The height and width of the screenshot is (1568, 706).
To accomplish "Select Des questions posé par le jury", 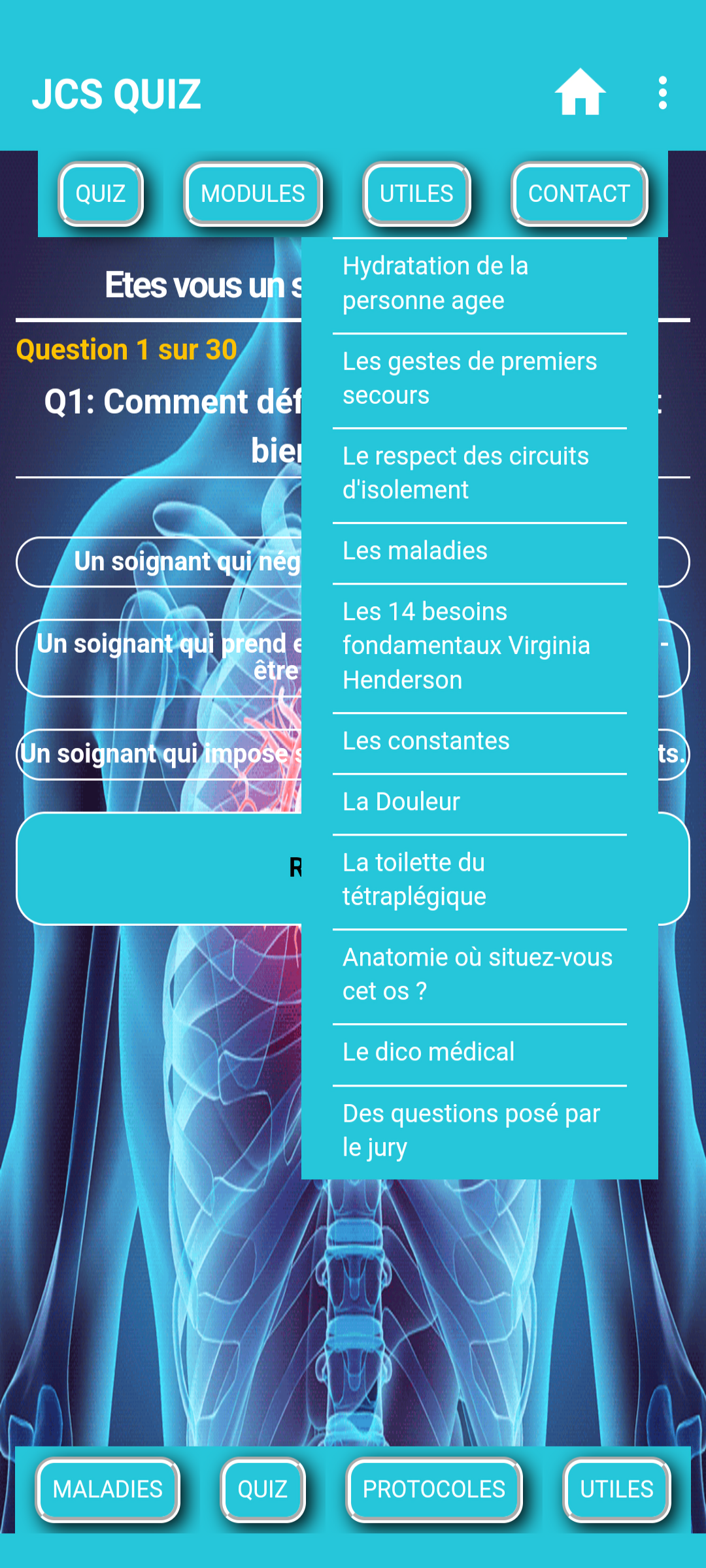I will pos(479,1131).
